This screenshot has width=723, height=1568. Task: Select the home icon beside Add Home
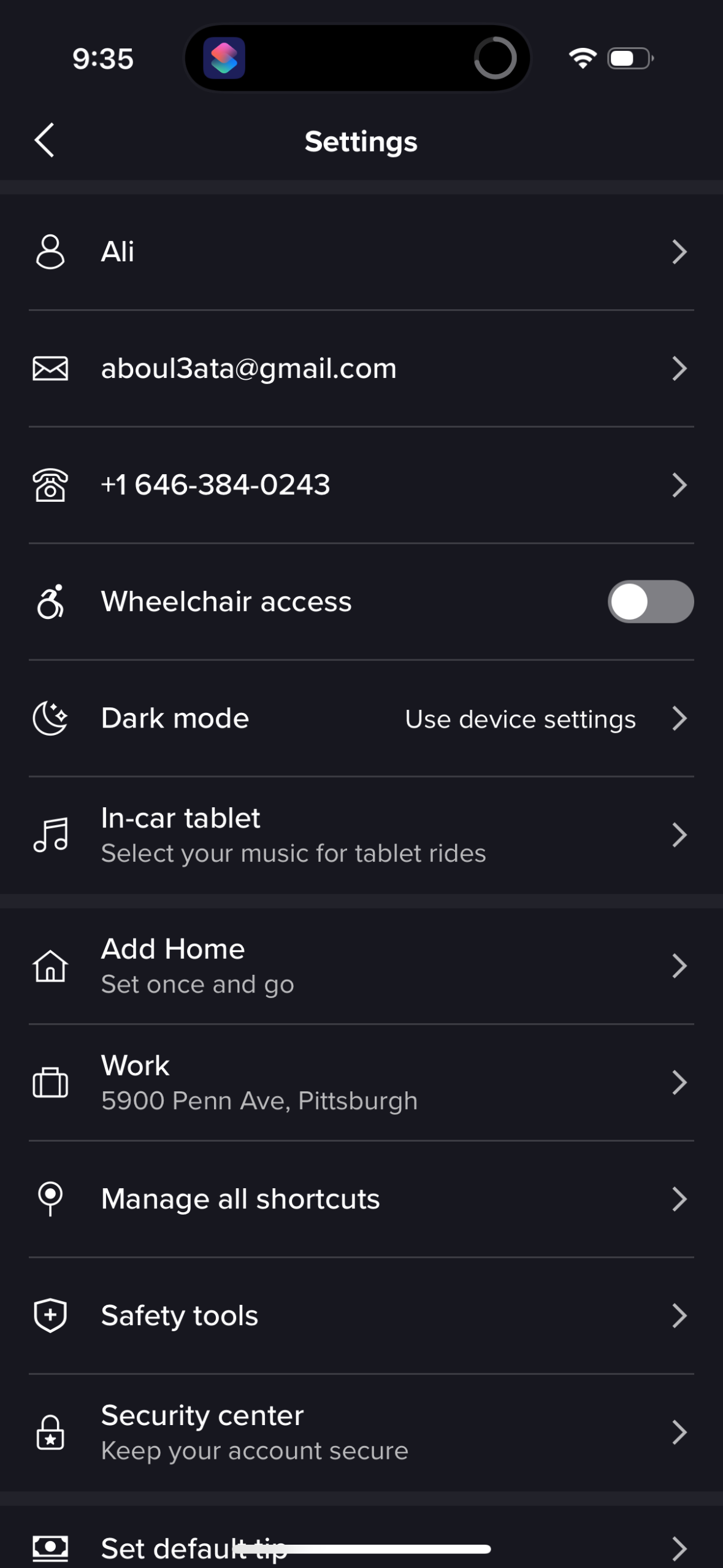point(50,965)
